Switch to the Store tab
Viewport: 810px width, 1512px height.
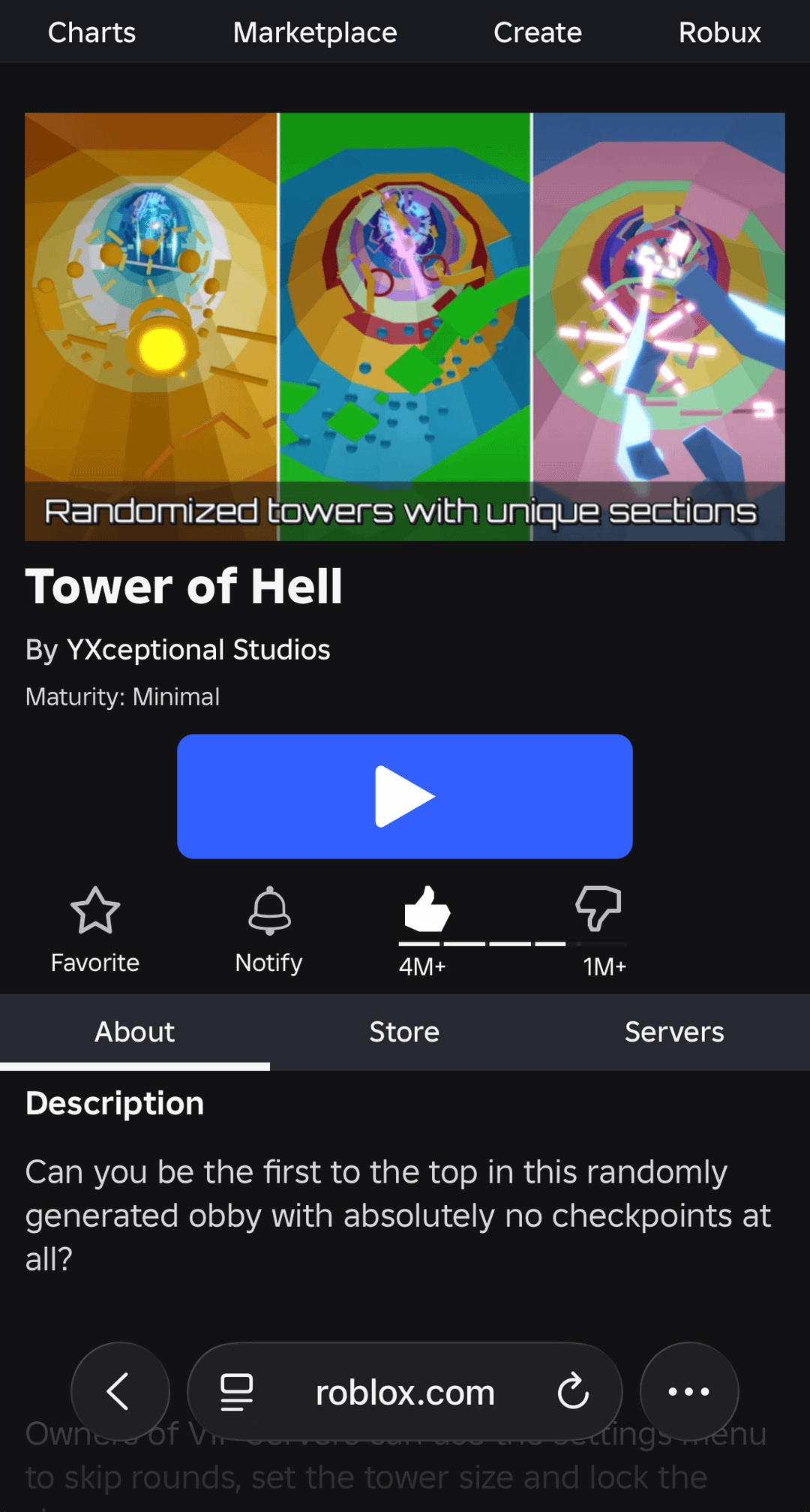pos(404,1033)
